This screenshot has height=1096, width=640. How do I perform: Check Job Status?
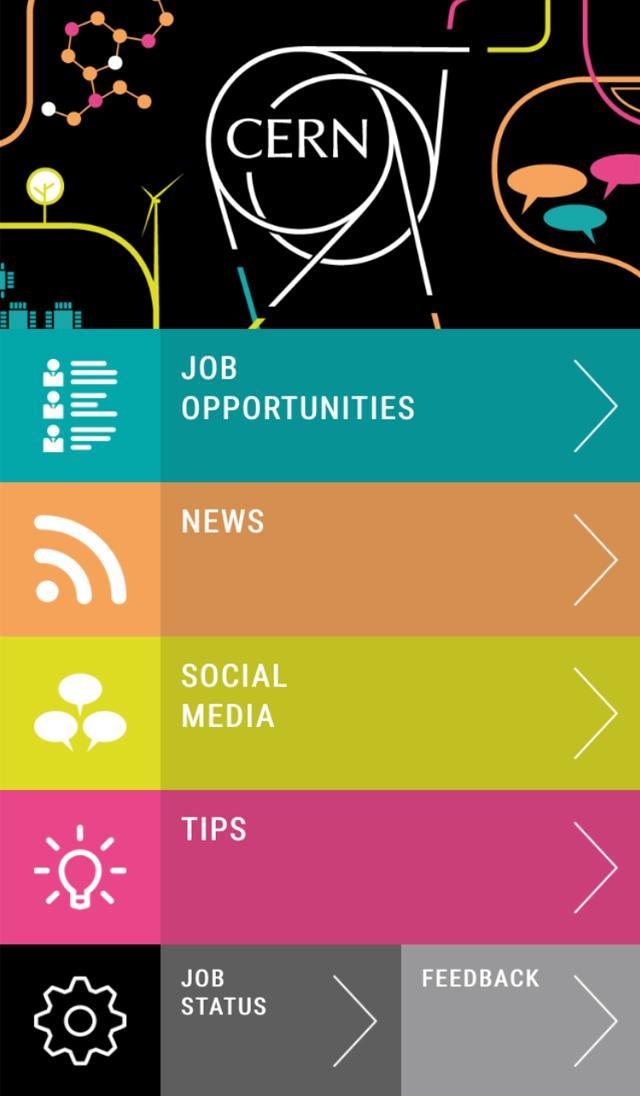pyautogui.click(x=280, y=1020)
